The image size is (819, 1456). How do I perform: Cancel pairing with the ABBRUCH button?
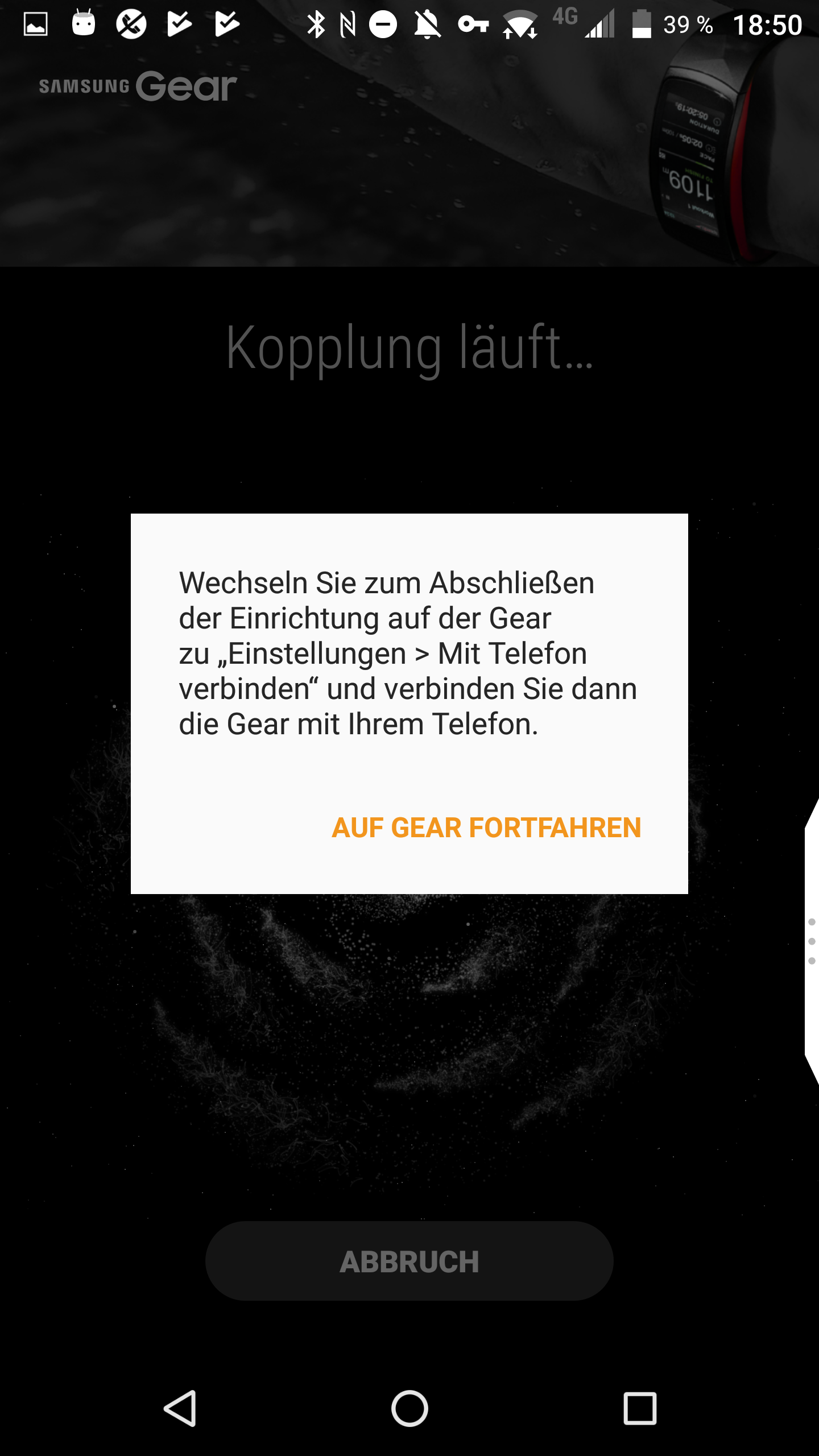tap(409, 1261)
